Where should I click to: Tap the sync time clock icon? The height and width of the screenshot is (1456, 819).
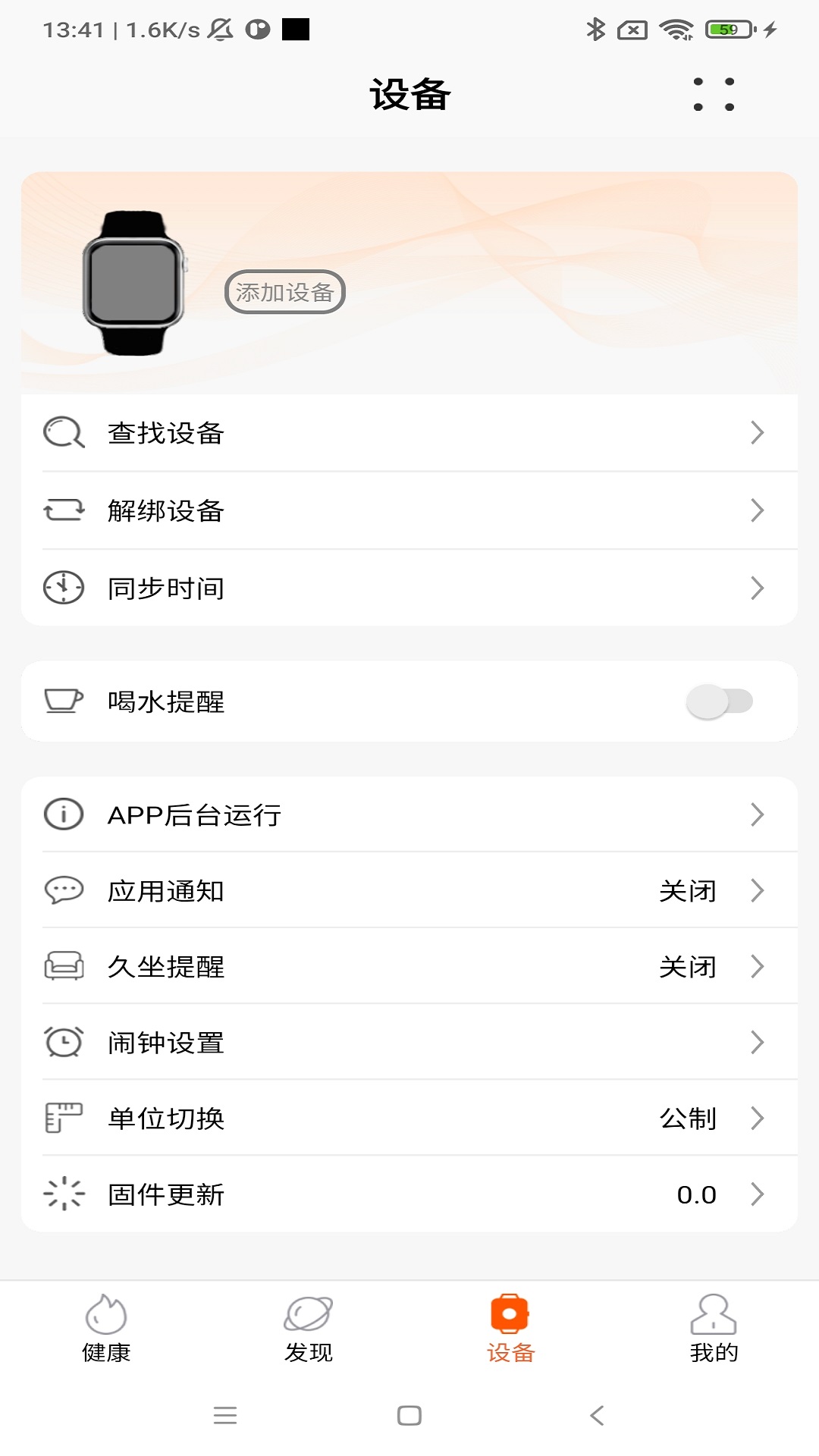(x=64, y=586)
